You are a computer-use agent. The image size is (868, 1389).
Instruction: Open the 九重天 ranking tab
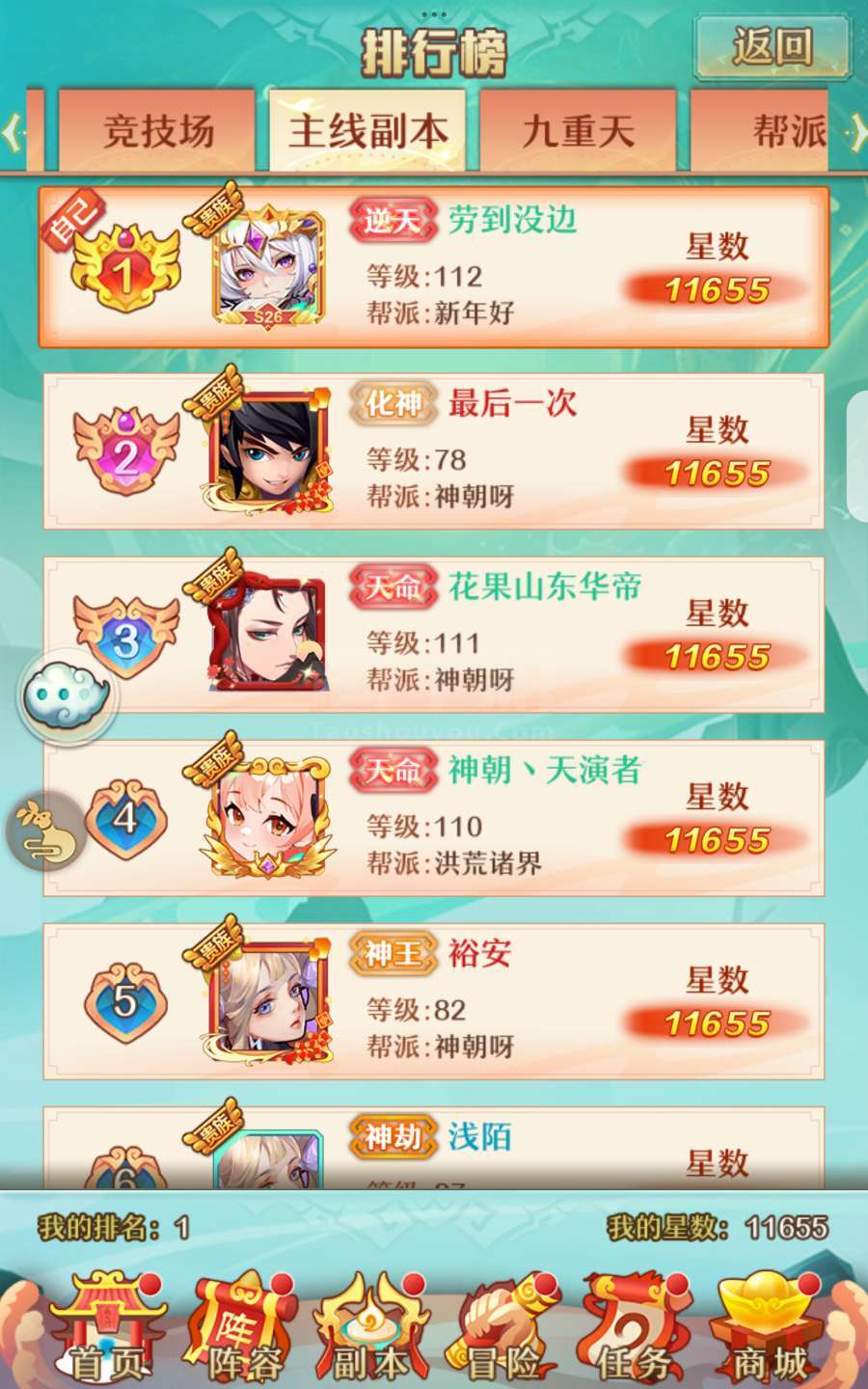coord(578,130)
